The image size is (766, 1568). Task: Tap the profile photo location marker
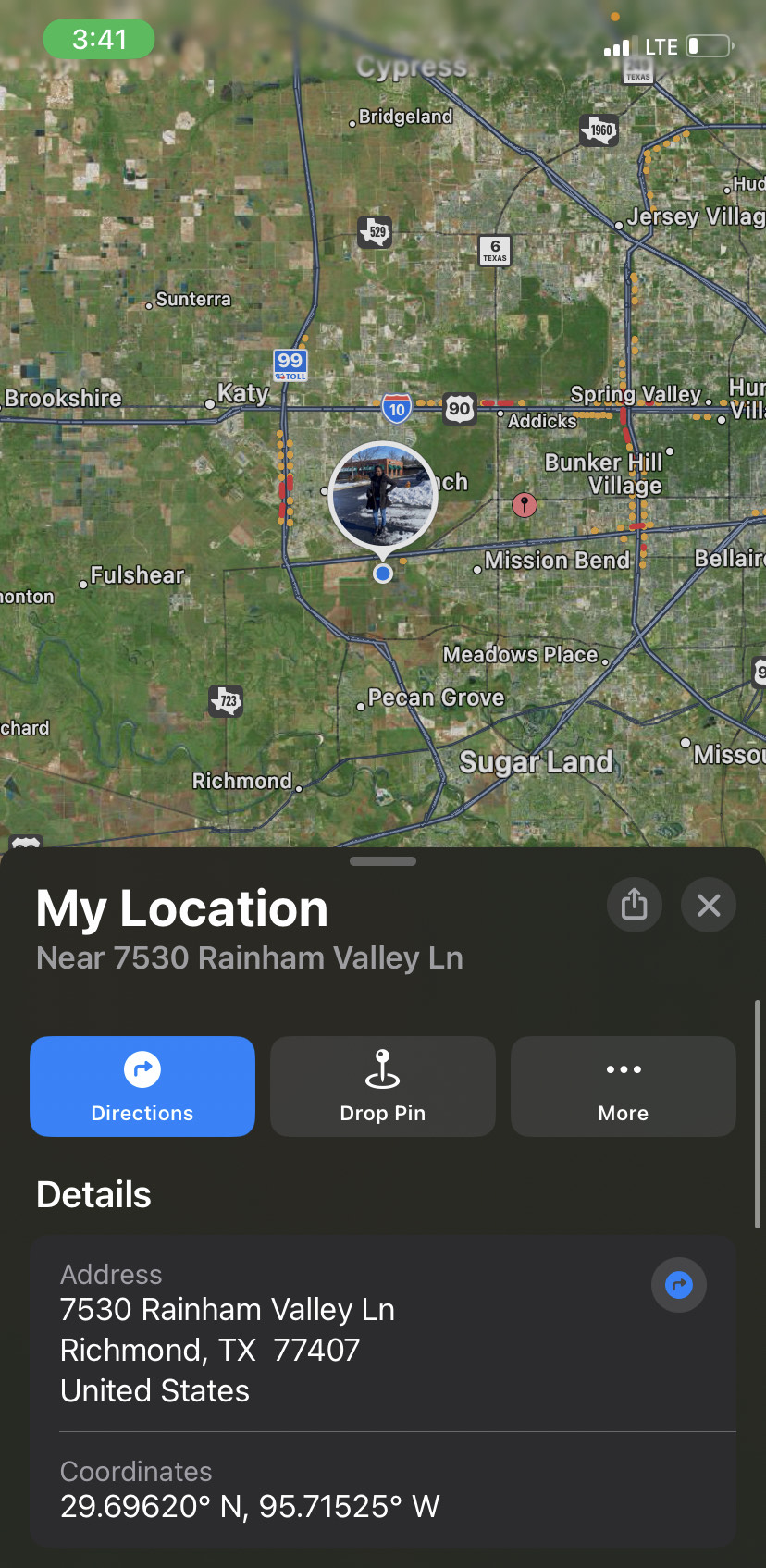(382, 496)
